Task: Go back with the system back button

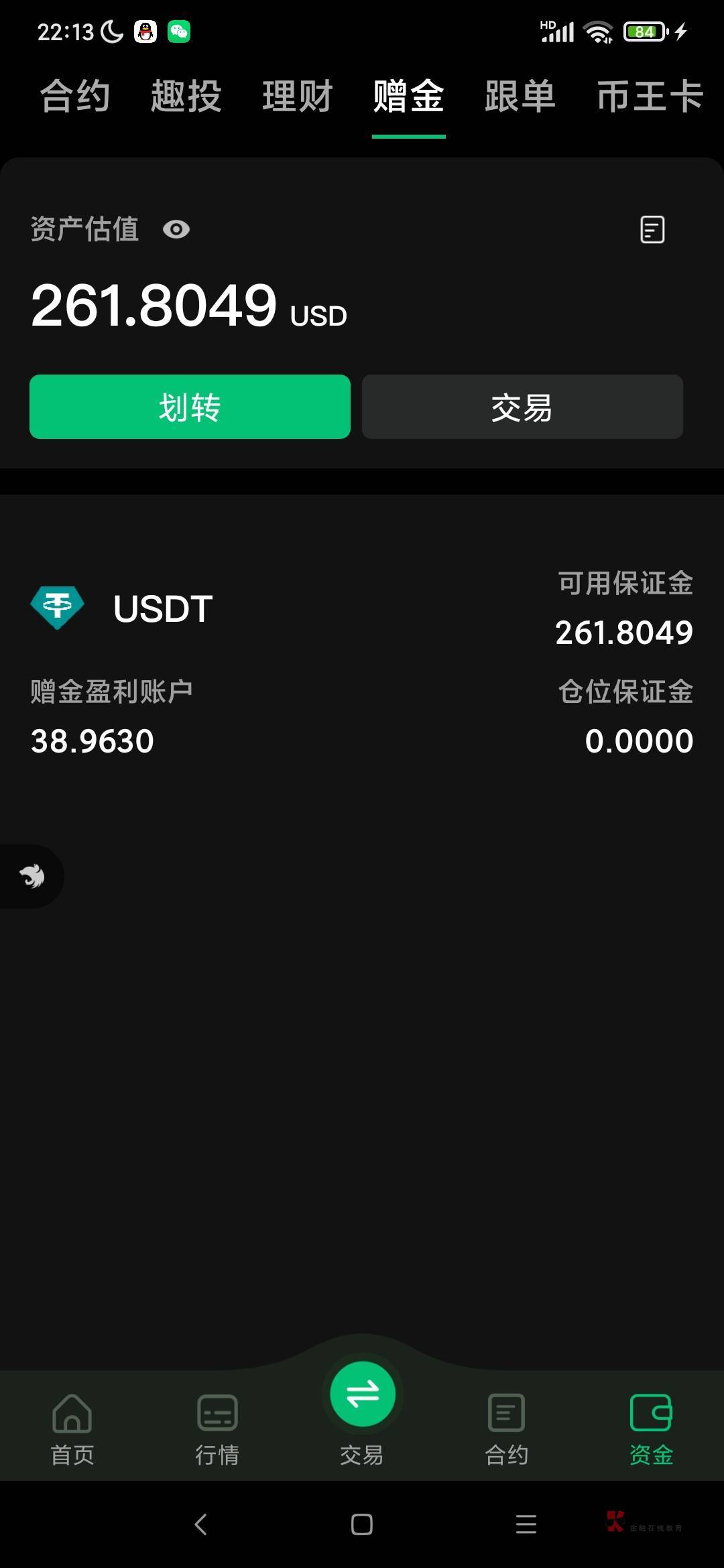Action: tap(200, 1524)
